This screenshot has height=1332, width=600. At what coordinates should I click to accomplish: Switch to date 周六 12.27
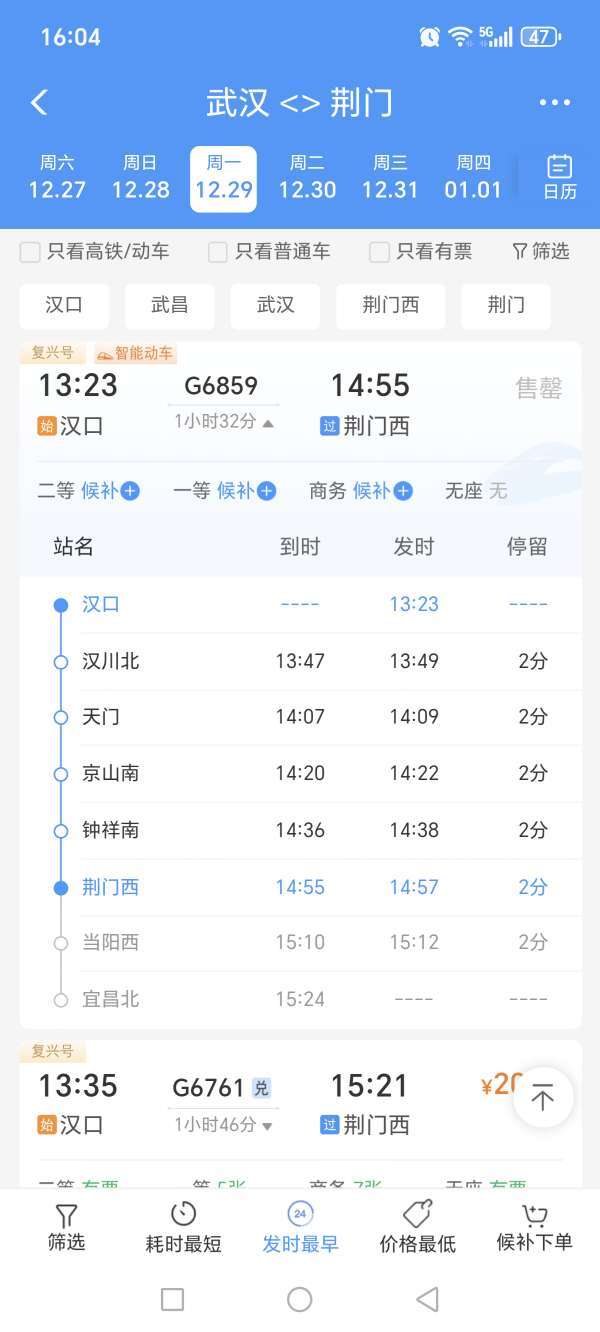click(57, 178)
